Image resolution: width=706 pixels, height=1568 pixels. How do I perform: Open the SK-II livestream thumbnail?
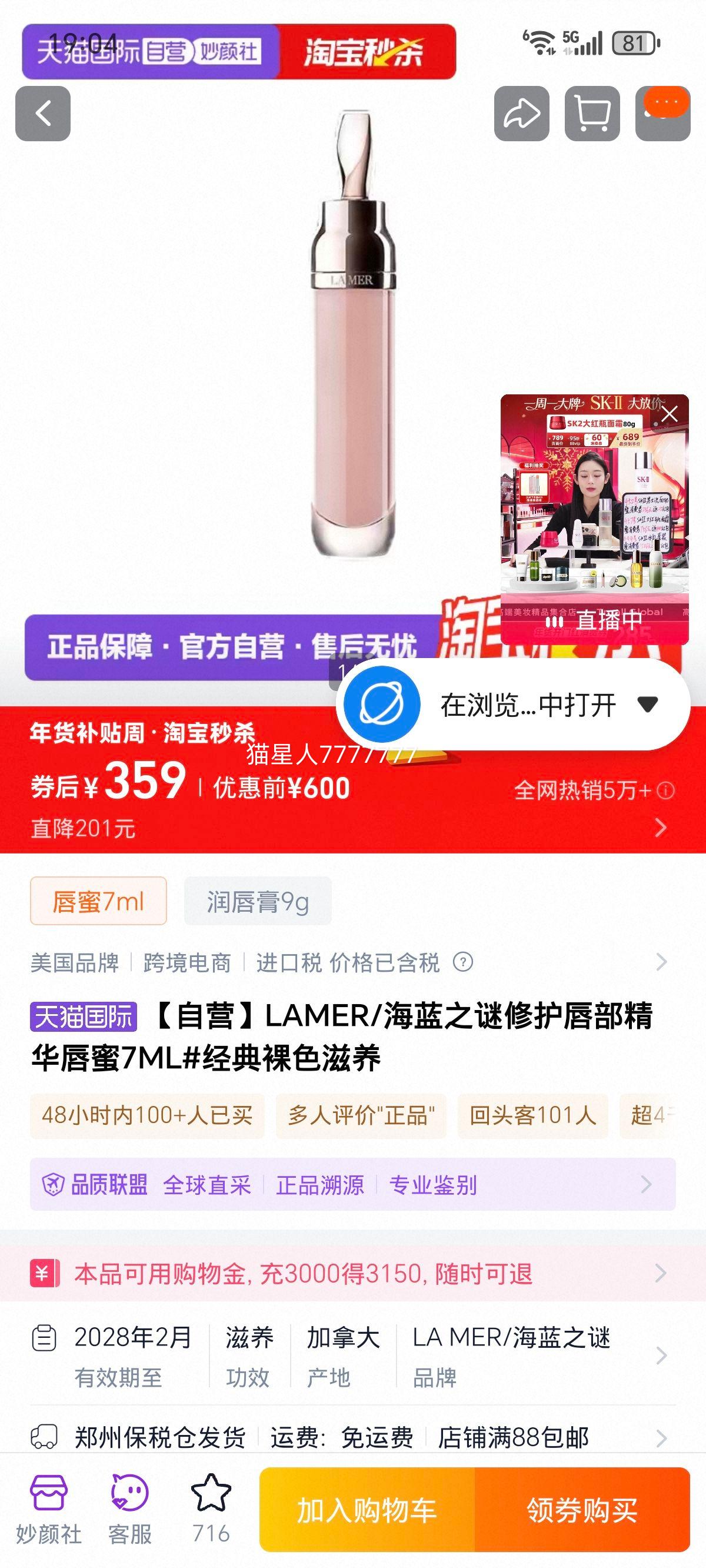(587, 505)
